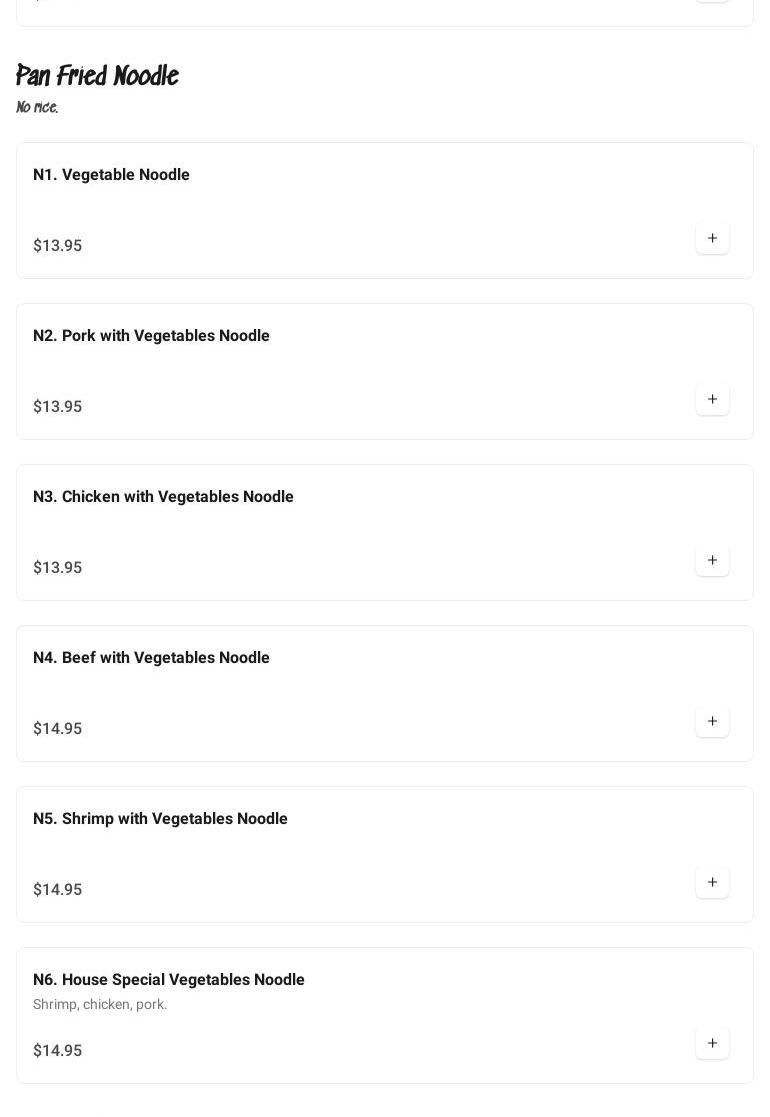Open N1. Vegetable Noodle item details
This screenshot has height=1117, width=770.
point(111,175)
